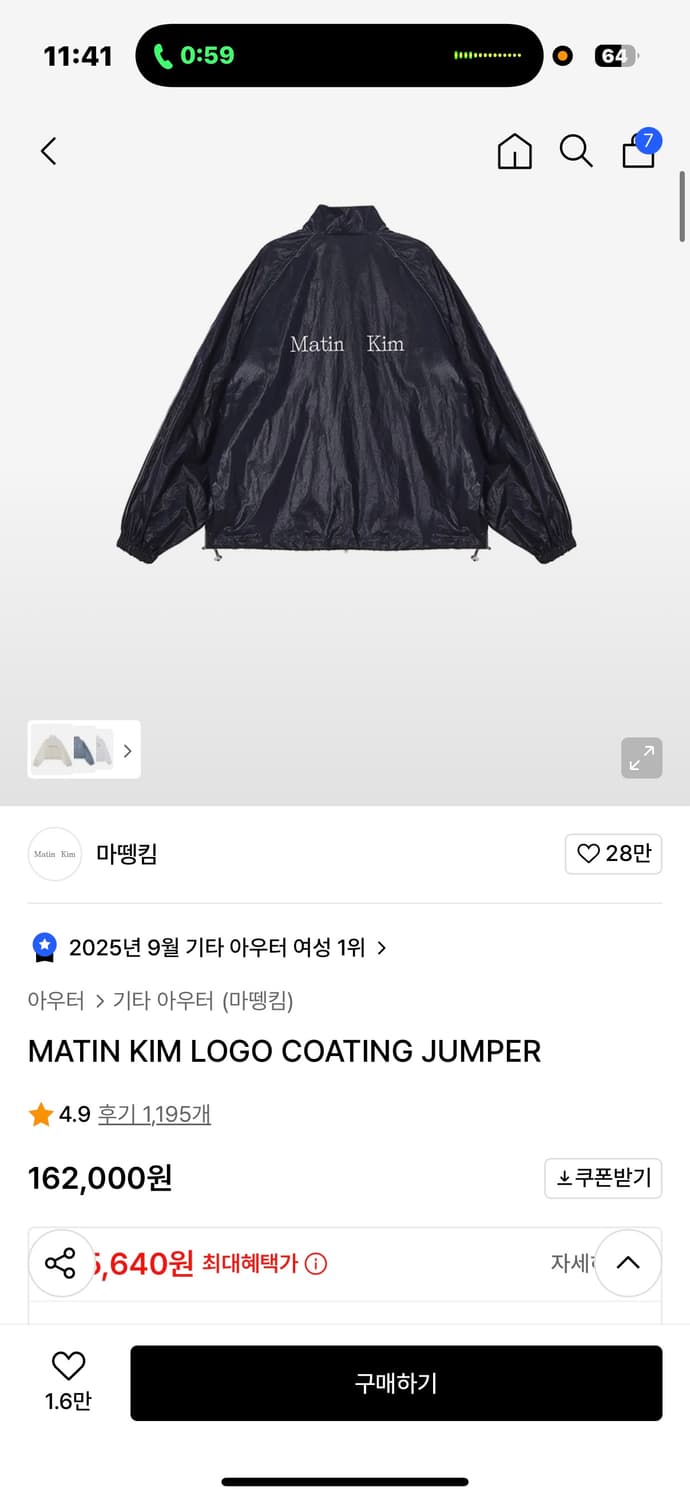Screen dimensions: 690x1500
Task: Open the store home icon
Action: click(x=514, y=151)
